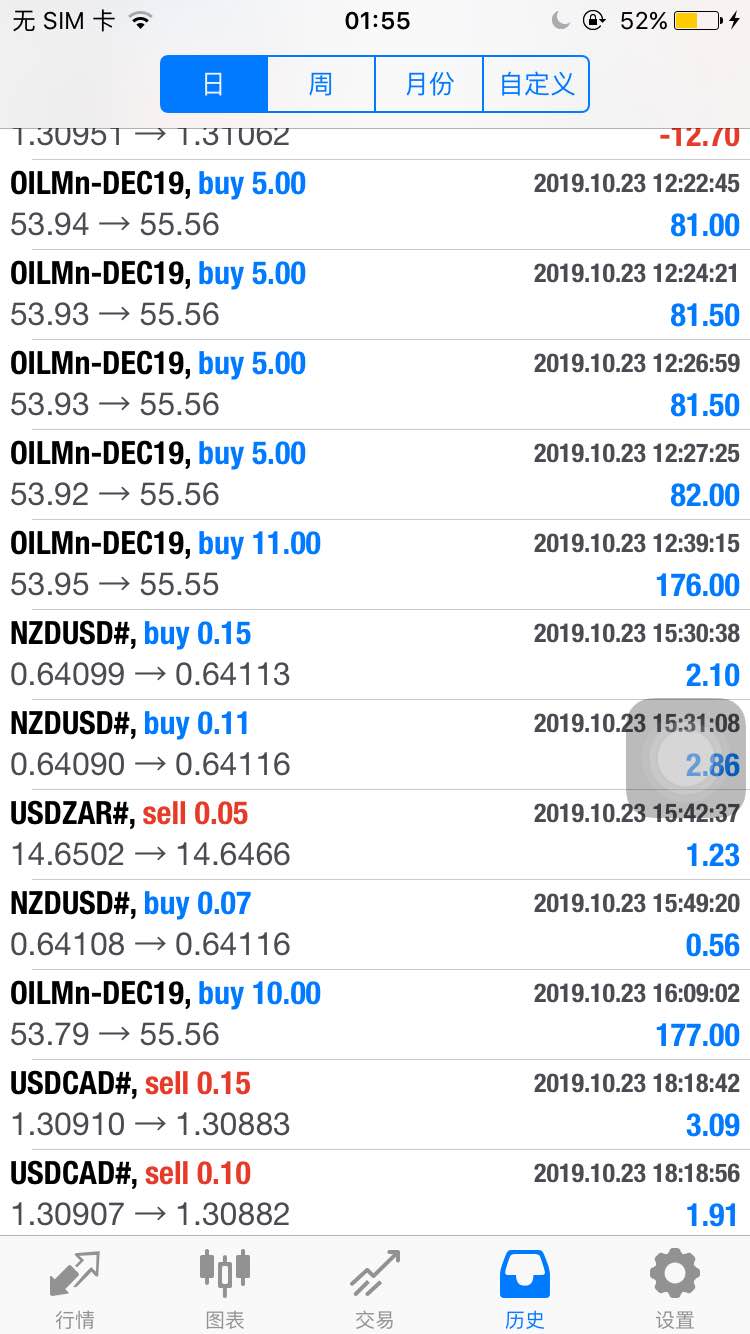The image size is (750, 1334).
Task: Switch to the 周 (week) period
Action: [321, 84]
